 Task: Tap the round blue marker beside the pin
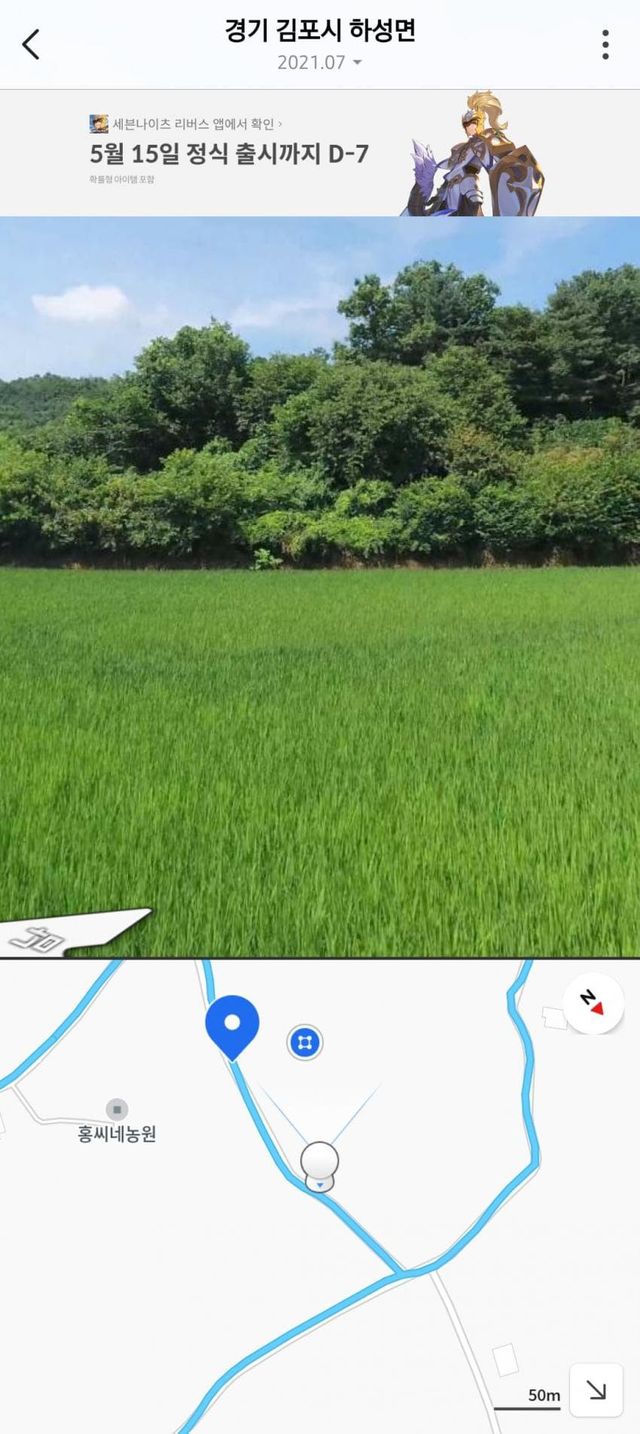pyautogui.click(x=305, y=1043)
